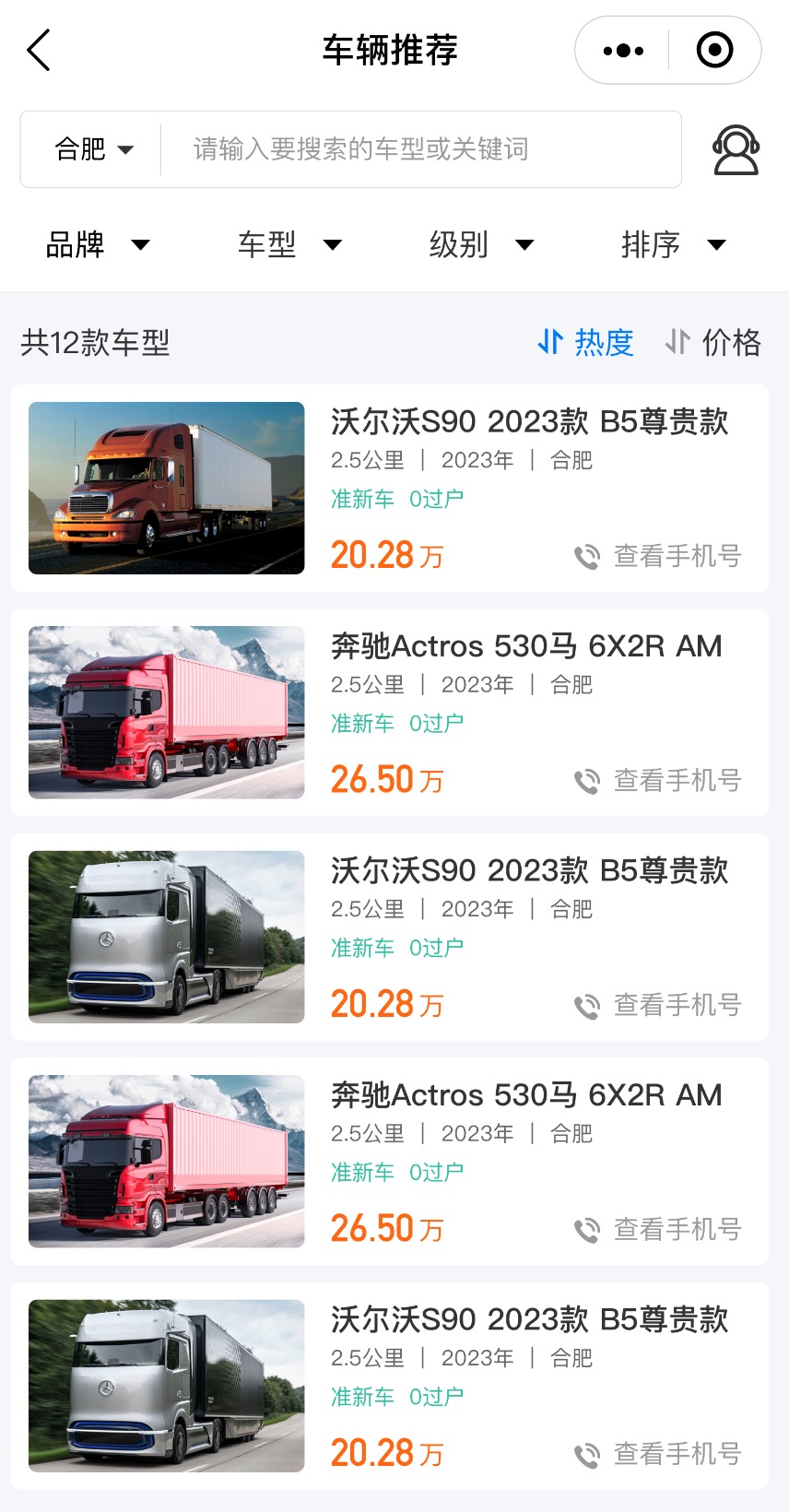Open the first 奔驰Actros 530马 listing
789x1512 pixels.
[x=390, y=712]
